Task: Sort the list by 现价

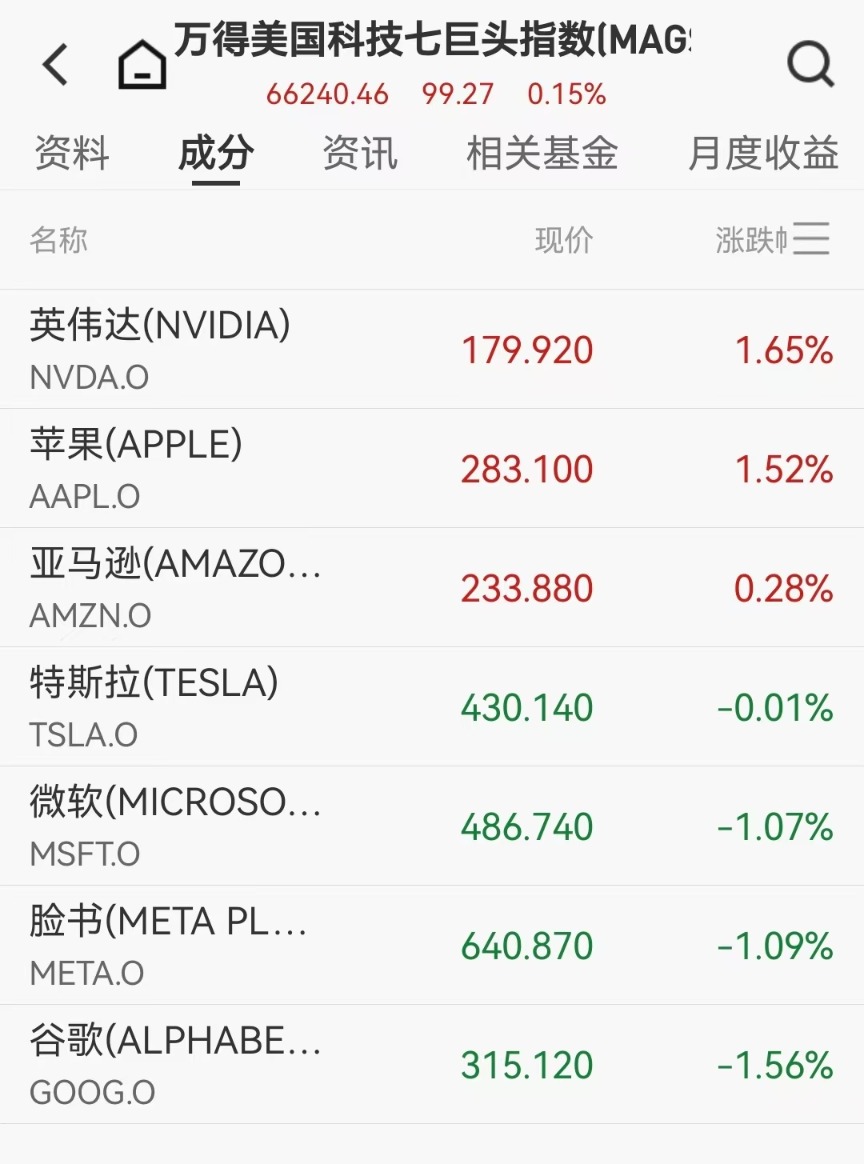Action: point(564,240)
